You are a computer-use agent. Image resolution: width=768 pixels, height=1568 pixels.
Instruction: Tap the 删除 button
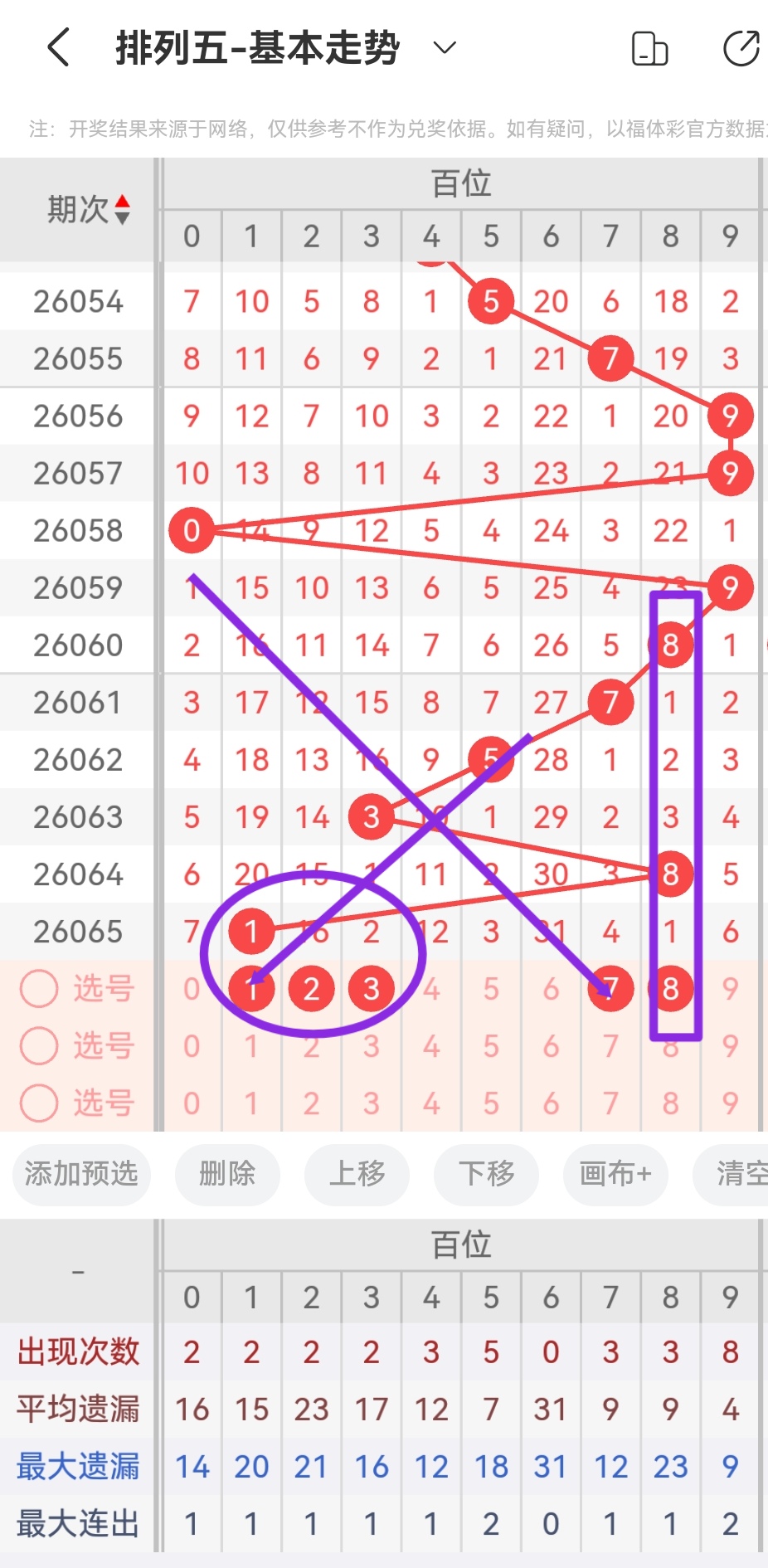tap(227, 1175)
